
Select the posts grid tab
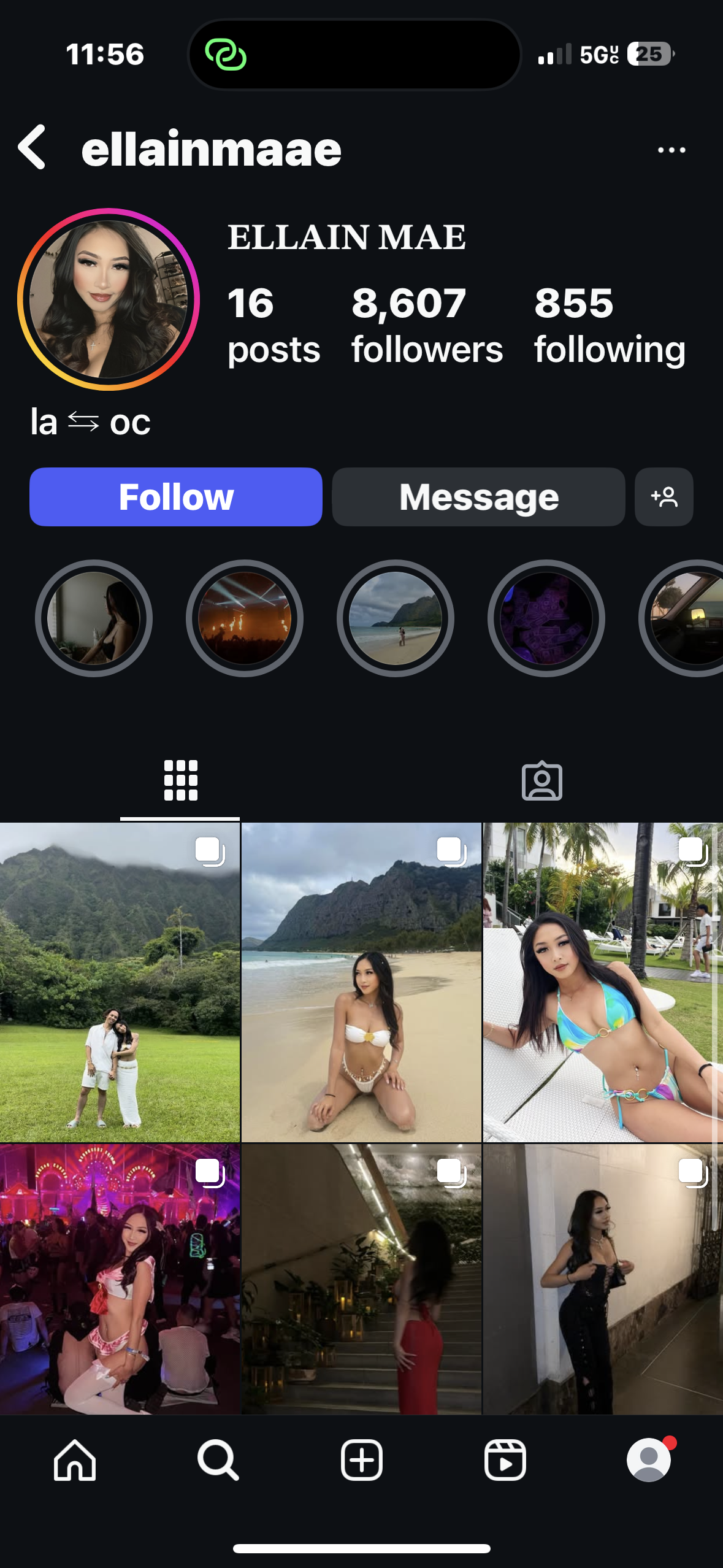180,781
